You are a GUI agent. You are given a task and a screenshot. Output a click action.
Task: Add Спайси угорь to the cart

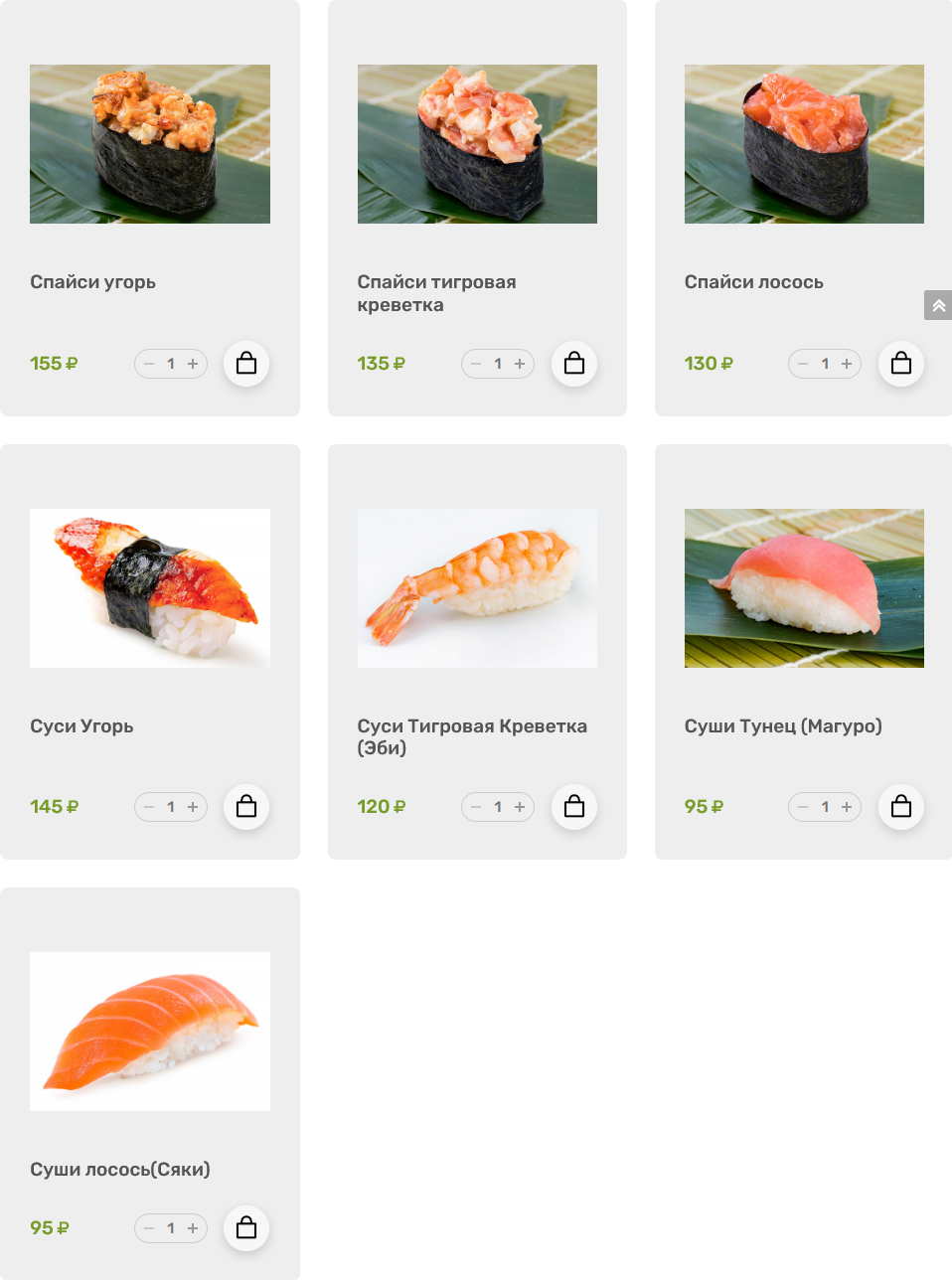[x=246, y=364]
